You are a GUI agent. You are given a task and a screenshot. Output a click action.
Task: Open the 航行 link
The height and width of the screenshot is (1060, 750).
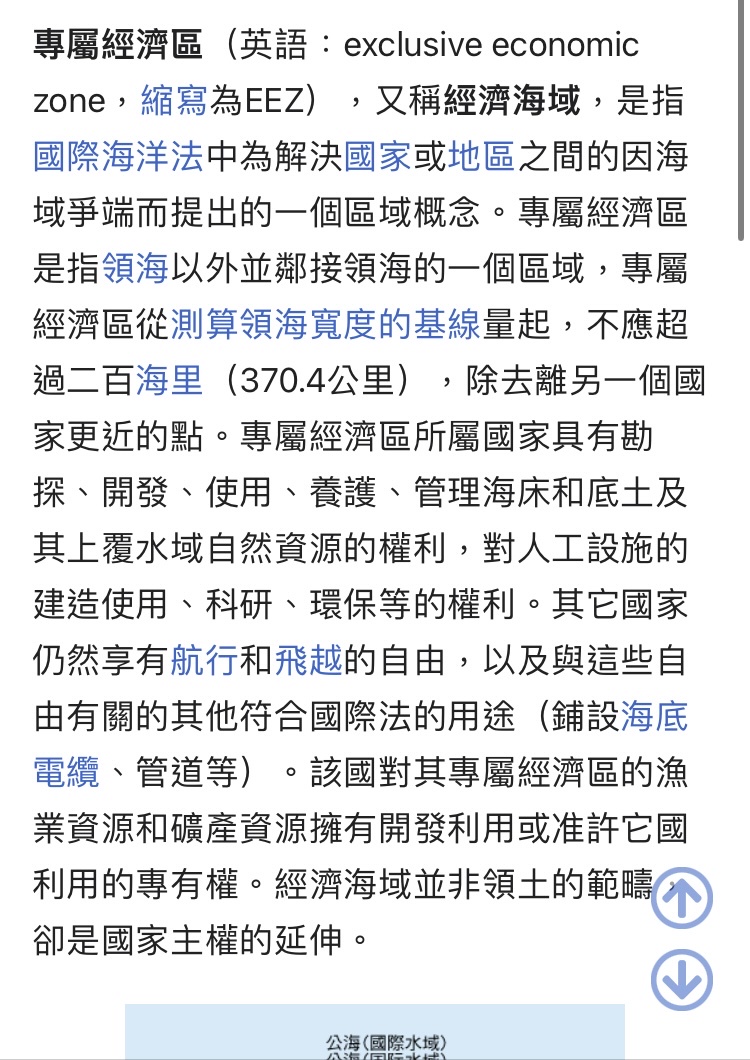click(x=204, y=661)
